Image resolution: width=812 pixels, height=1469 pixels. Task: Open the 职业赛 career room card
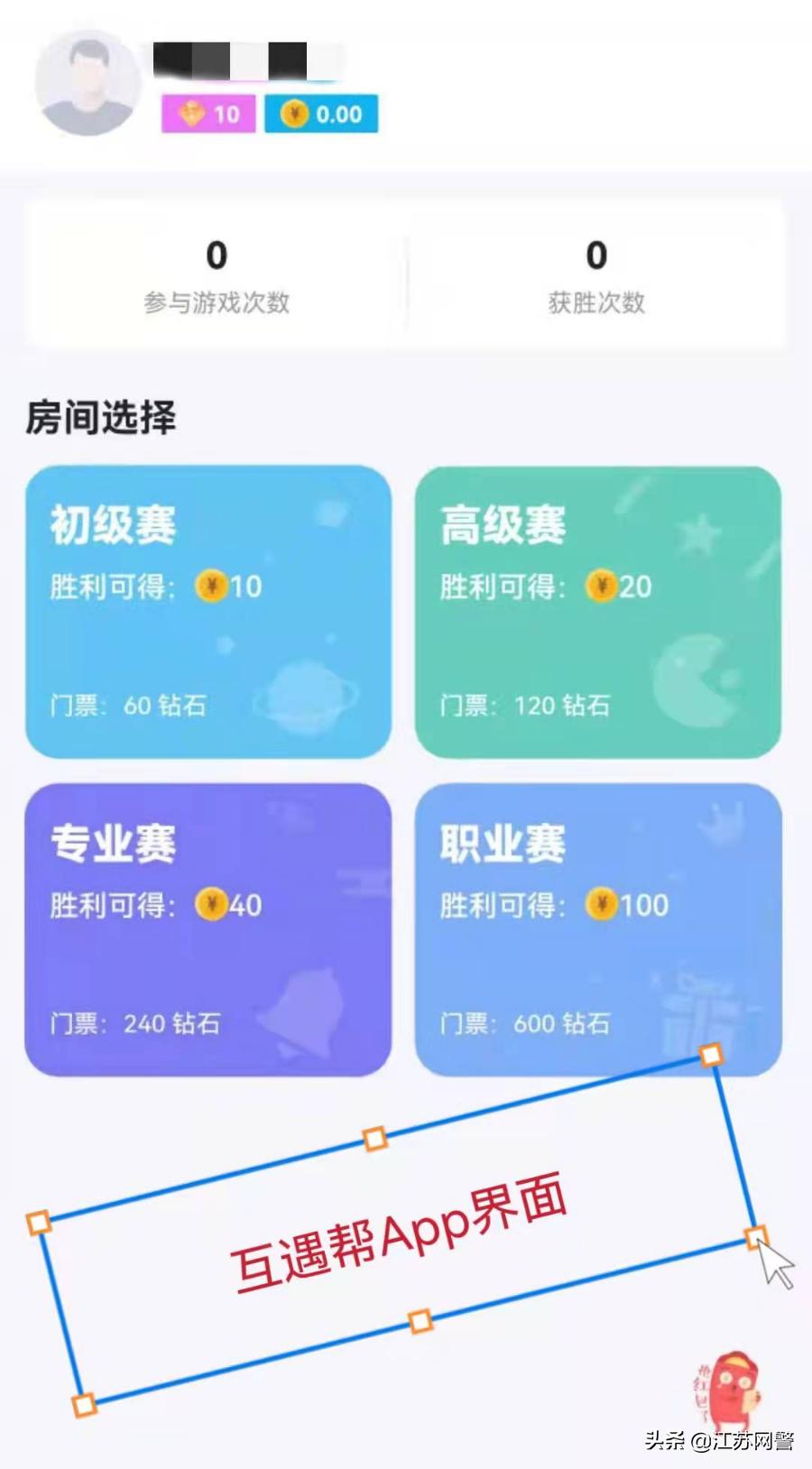coord(600,928)
